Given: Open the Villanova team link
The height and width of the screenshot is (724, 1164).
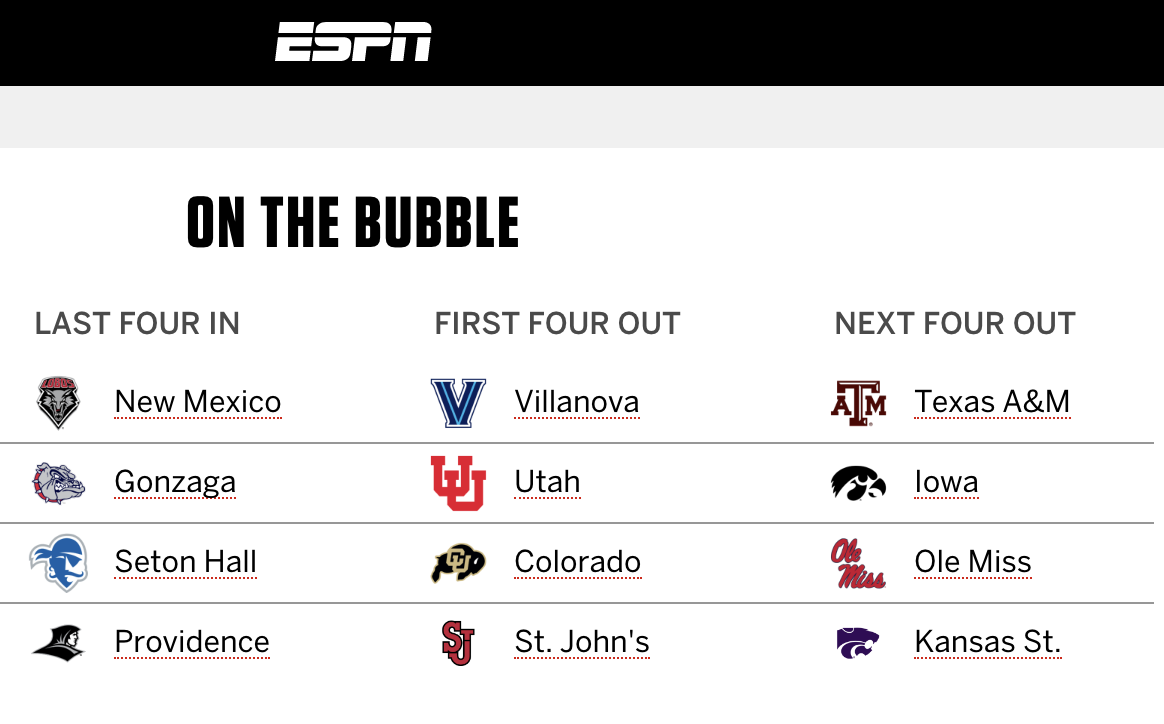Looking at the screenshot, I should 576,402.
